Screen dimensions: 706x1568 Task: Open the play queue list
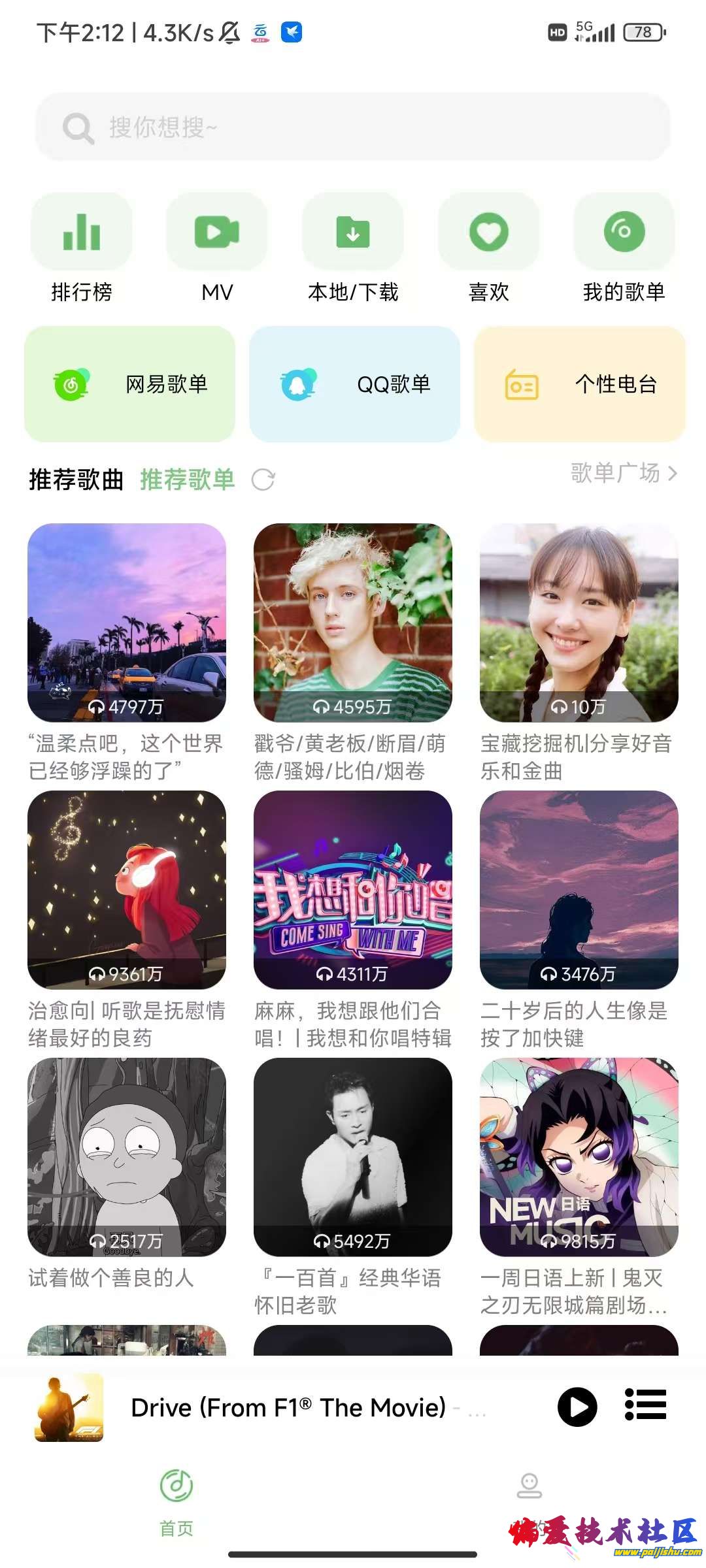point(645,1406)
